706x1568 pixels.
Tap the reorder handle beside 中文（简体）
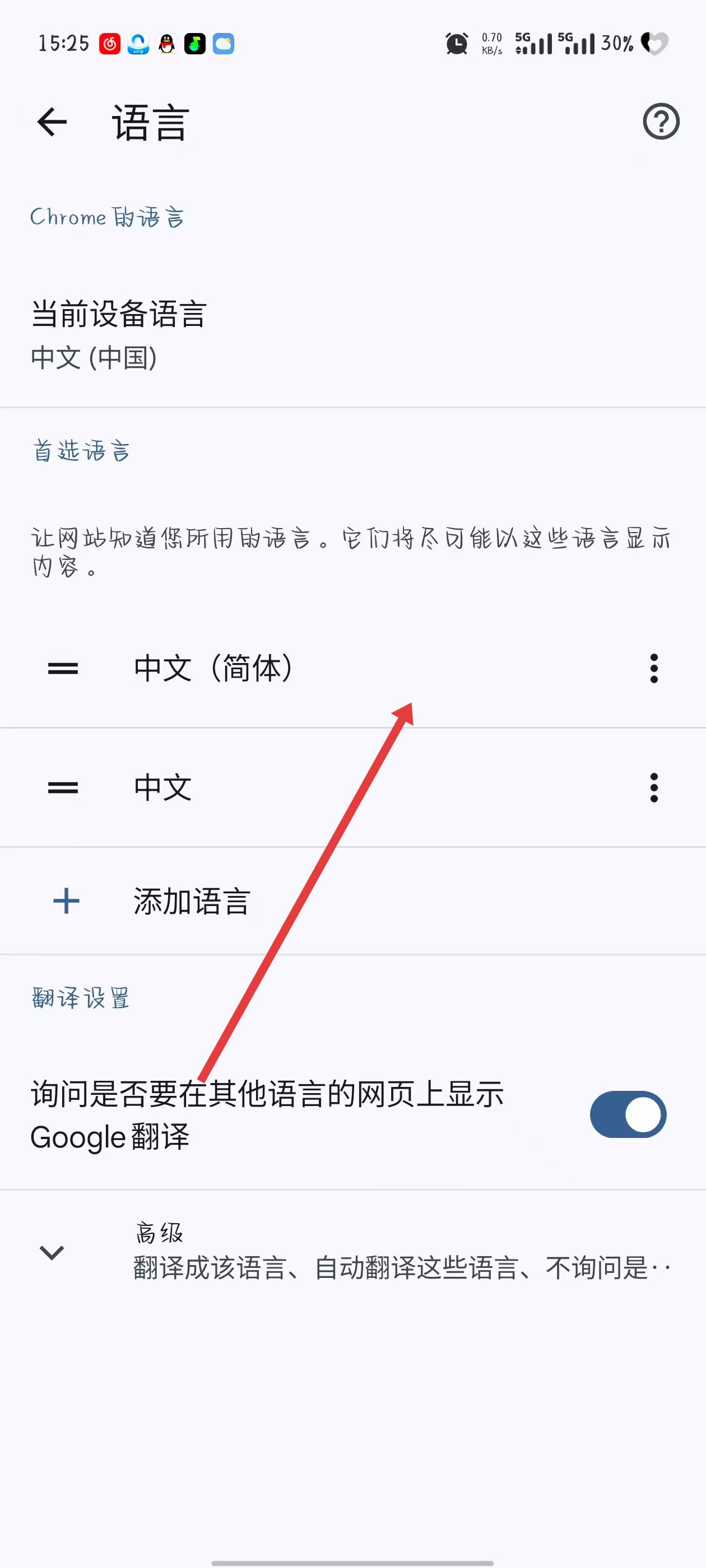tap(63, 668)
